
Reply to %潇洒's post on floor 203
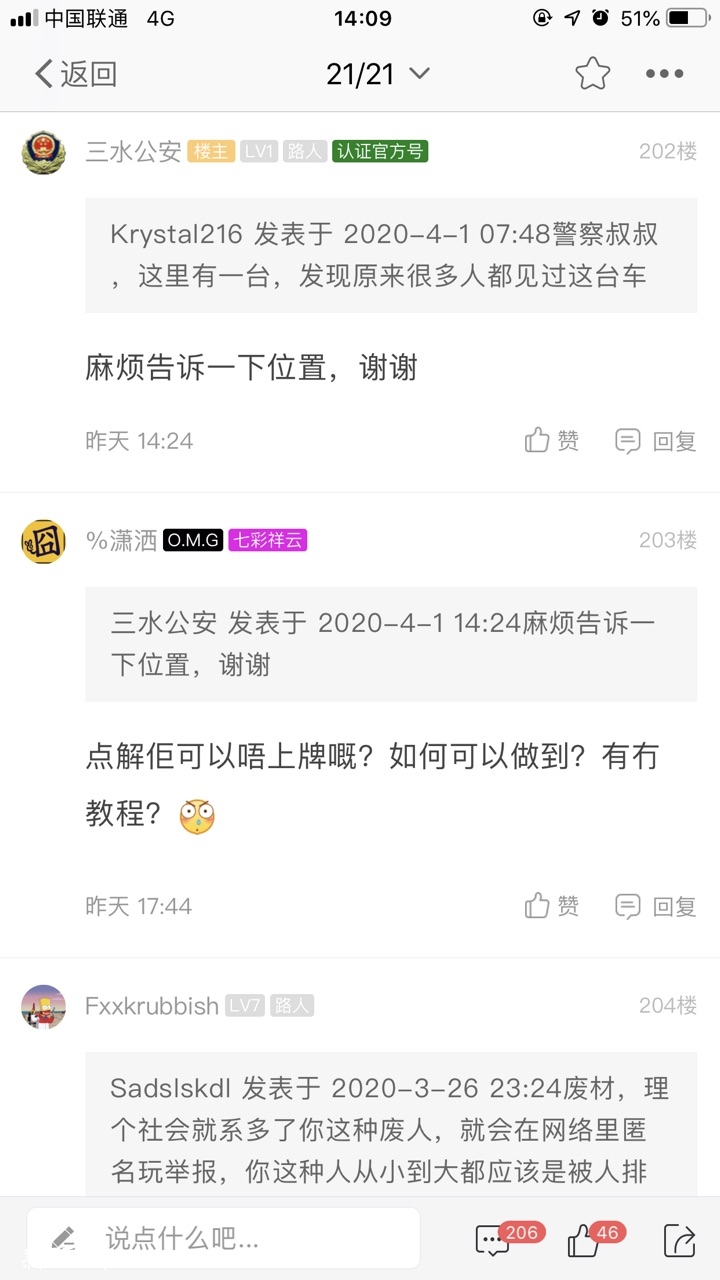click(656, 906)
